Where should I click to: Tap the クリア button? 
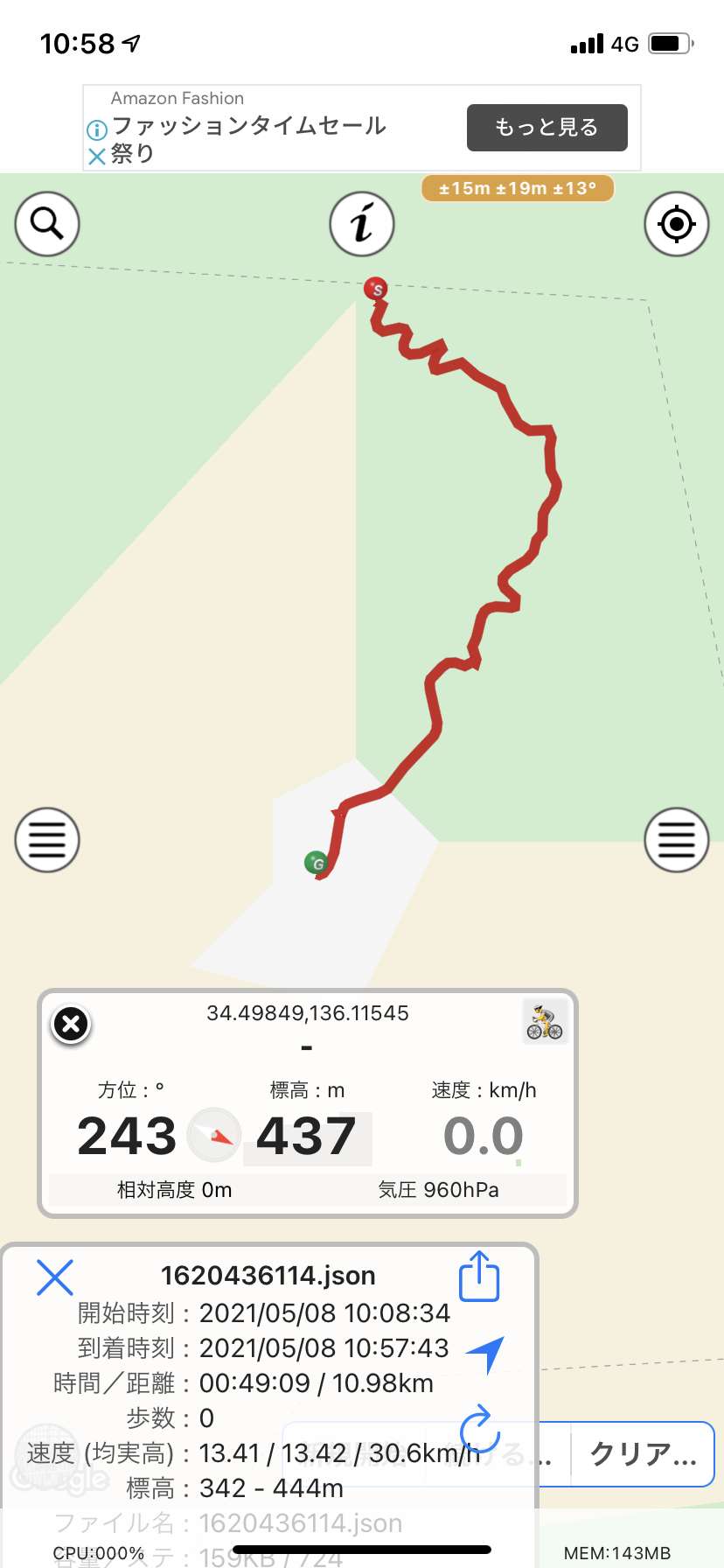click(643, 1454)
